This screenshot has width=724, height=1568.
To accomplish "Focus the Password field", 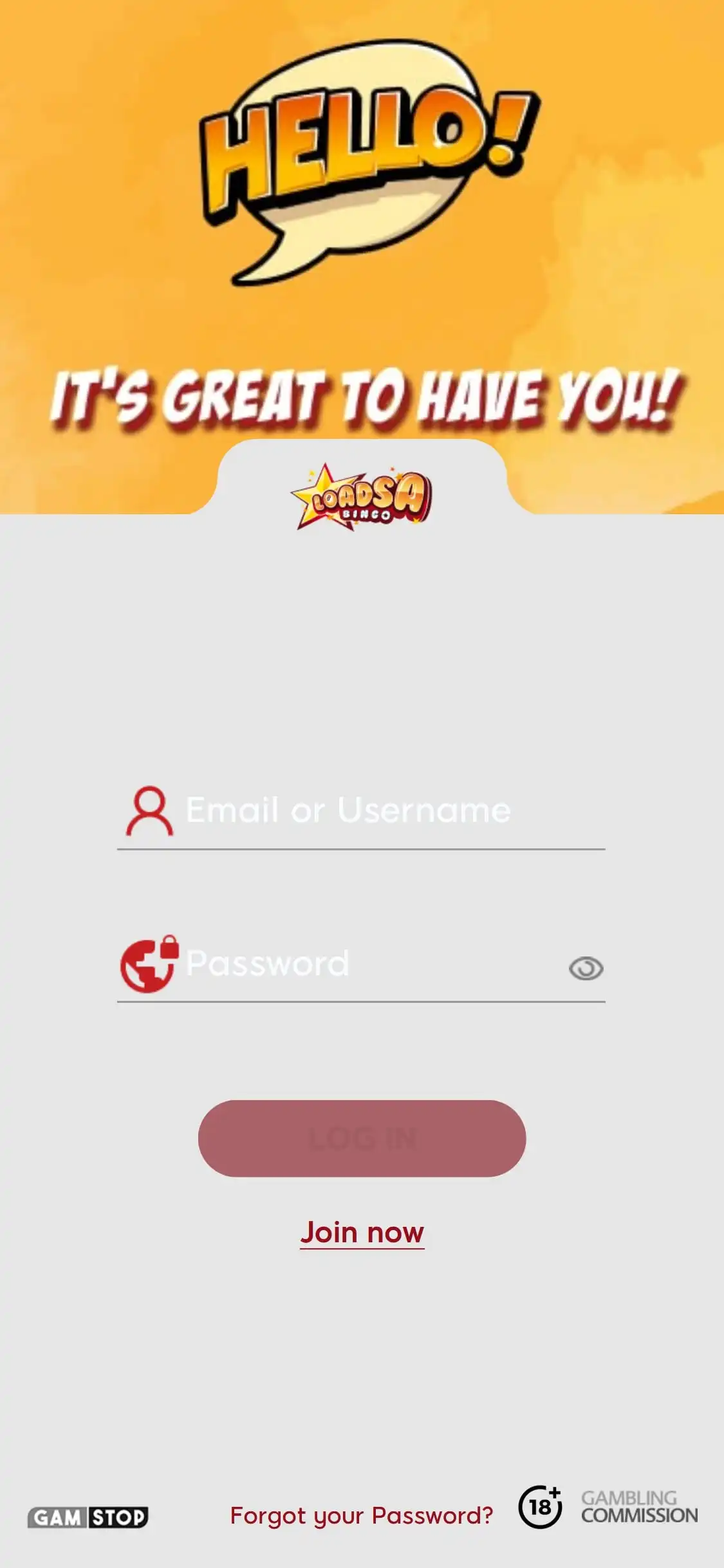I will 367,964.
